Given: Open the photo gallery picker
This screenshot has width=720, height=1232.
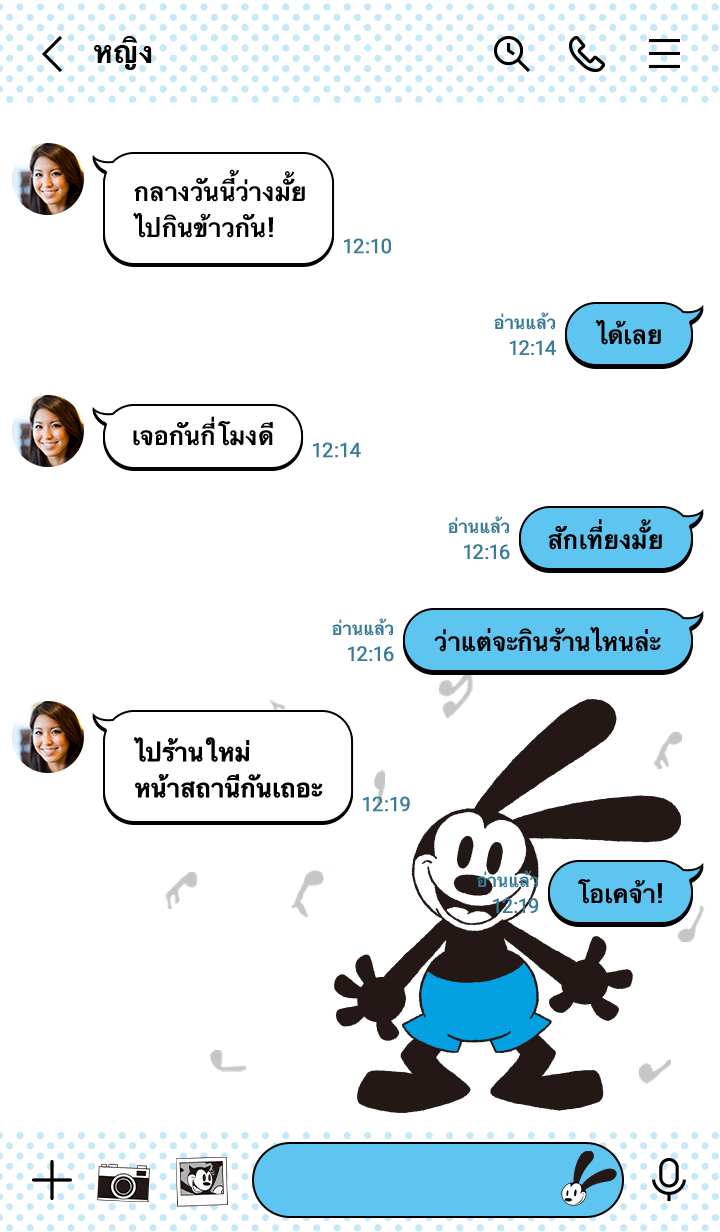Looking at the screenshot, I should 201,1181.
